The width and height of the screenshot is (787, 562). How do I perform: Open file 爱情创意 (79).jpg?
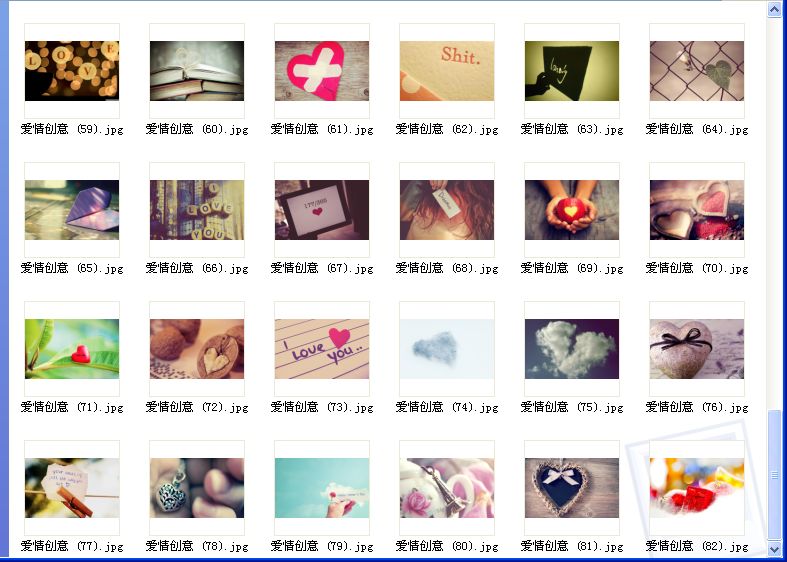[322, 488]
